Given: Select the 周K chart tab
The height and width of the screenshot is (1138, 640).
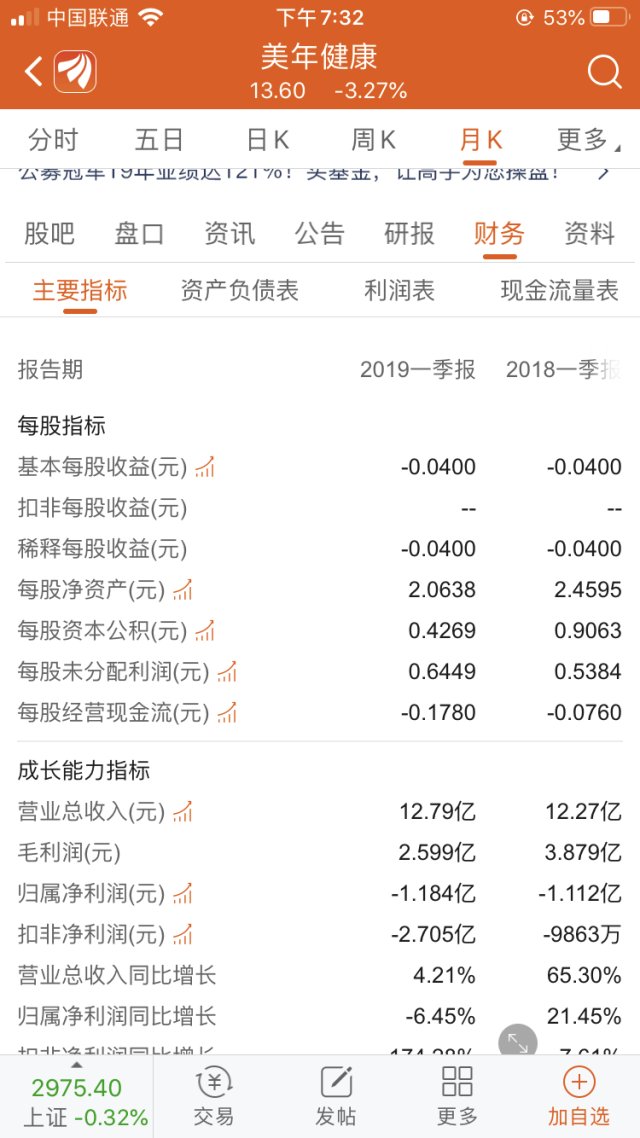Looking at the screenshot, I should [373, 139].
